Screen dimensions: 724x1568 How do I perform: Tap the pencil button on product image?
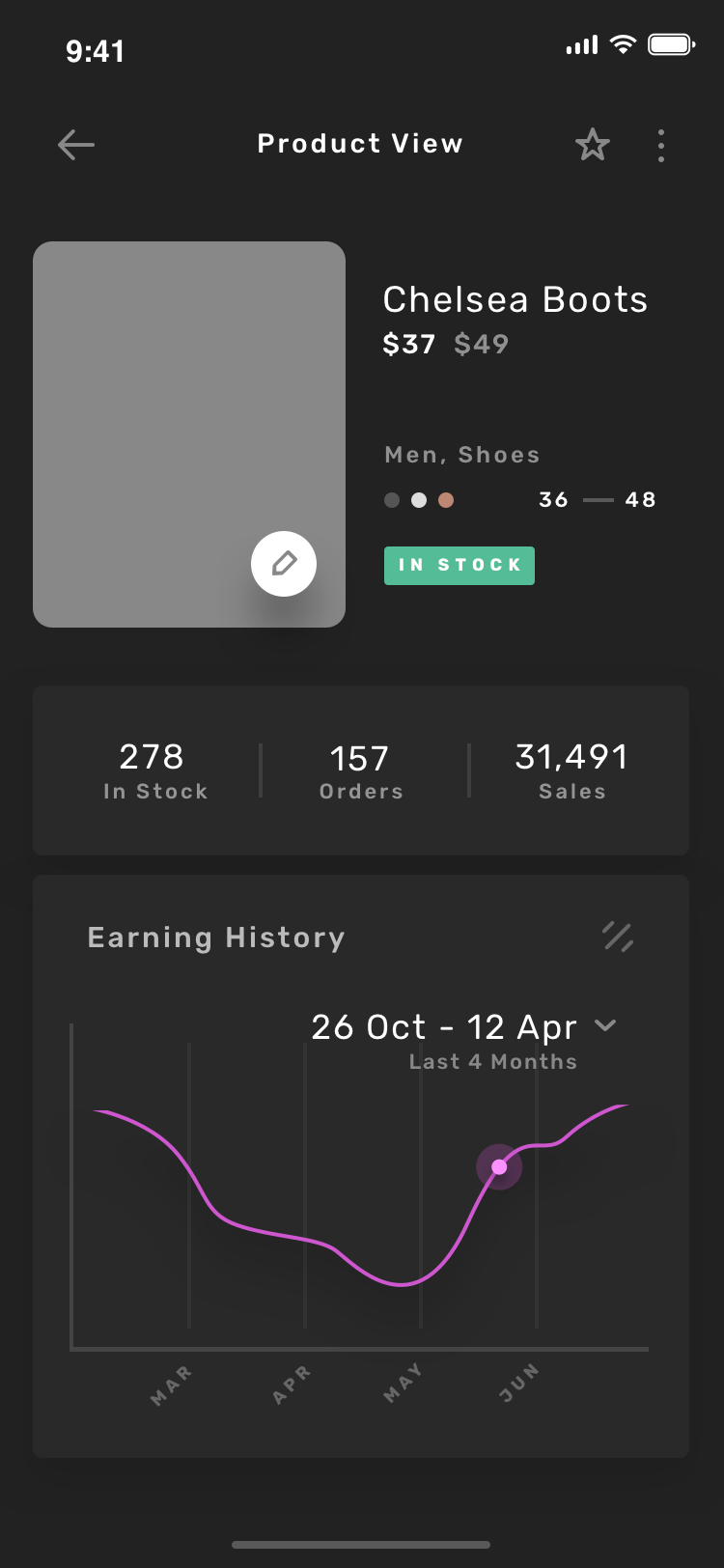click(284, 564)
